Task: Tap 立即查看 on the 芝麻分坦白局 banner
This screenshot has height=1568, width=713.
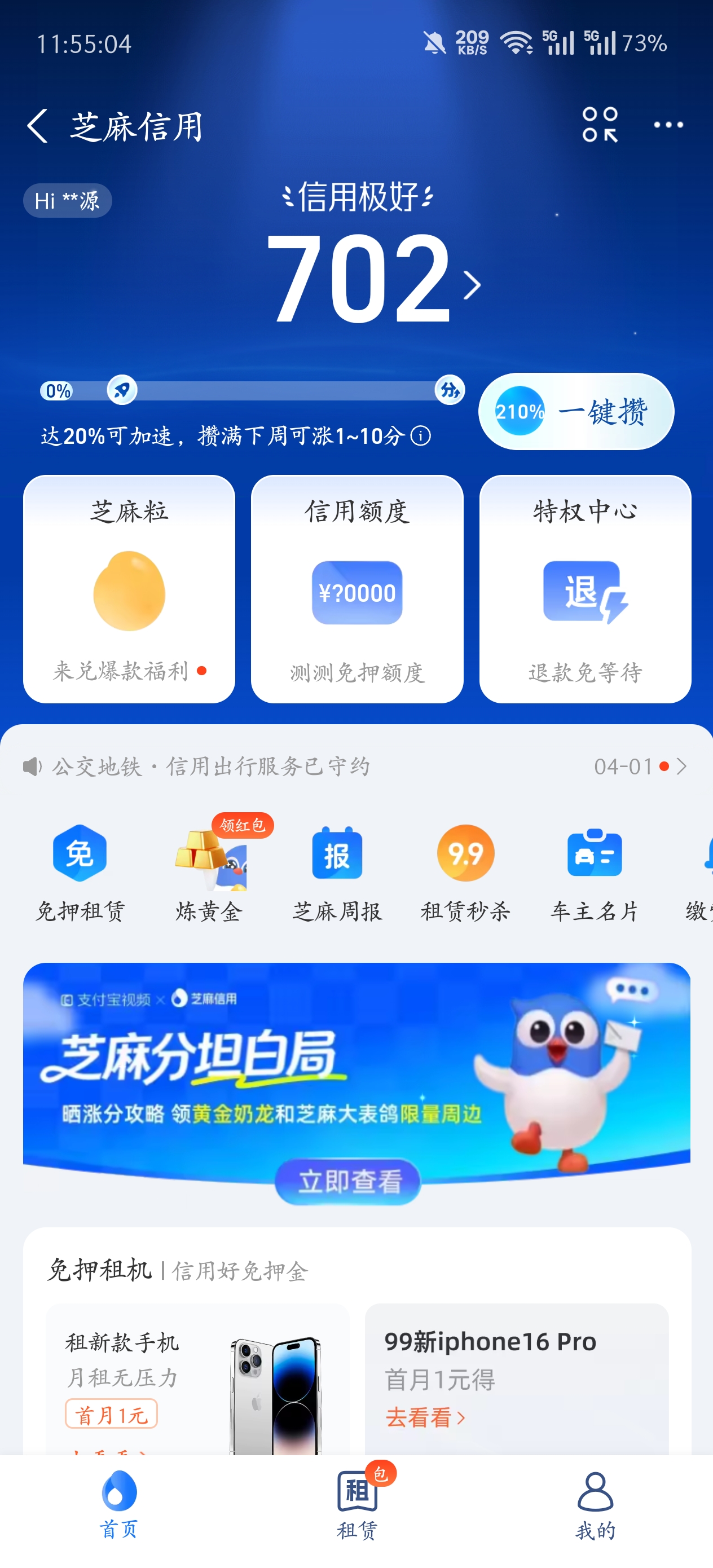Action: tap(348, 1182)
